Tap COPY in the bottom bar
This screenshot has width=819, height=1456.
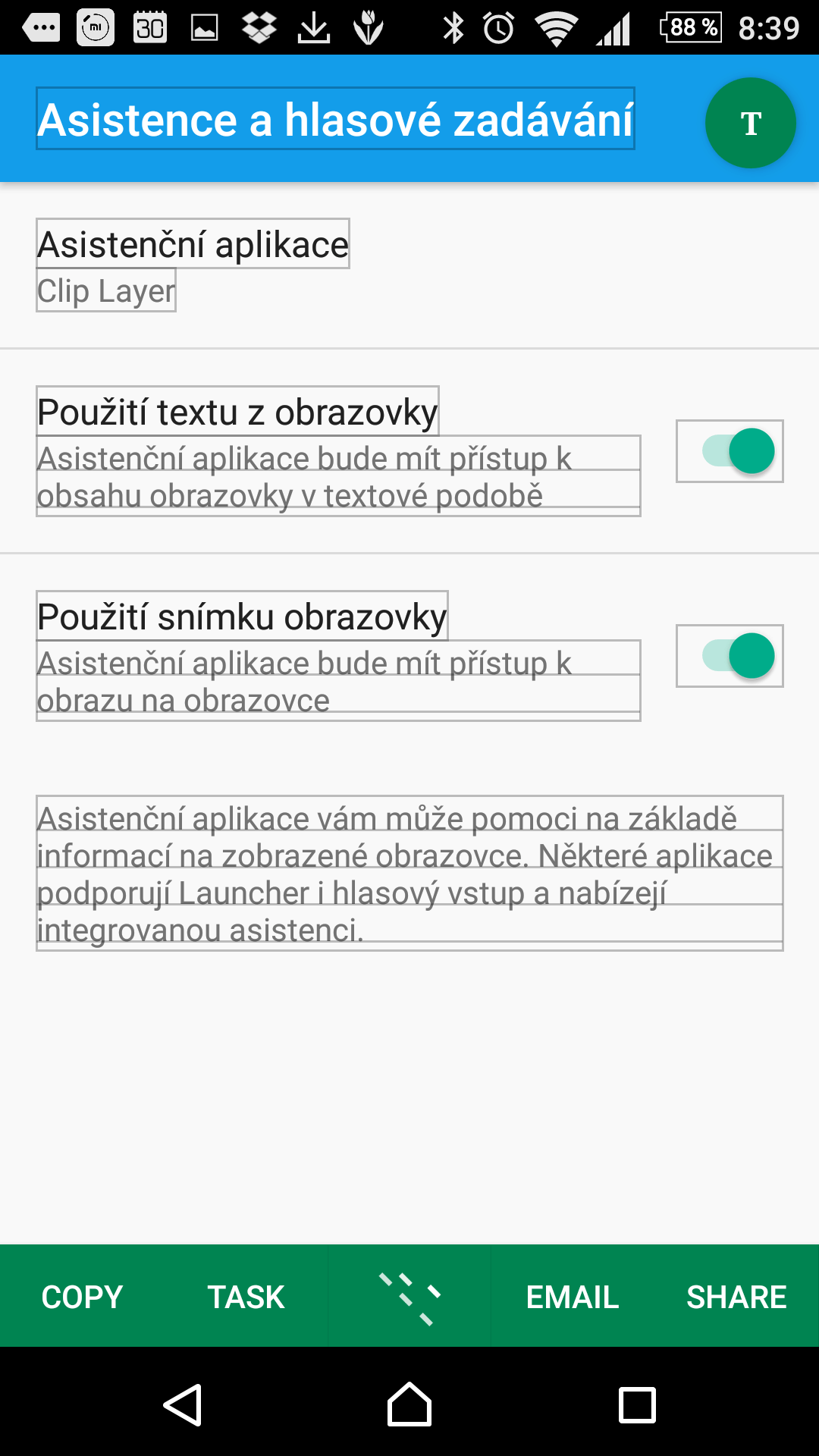pos(82,1297)
